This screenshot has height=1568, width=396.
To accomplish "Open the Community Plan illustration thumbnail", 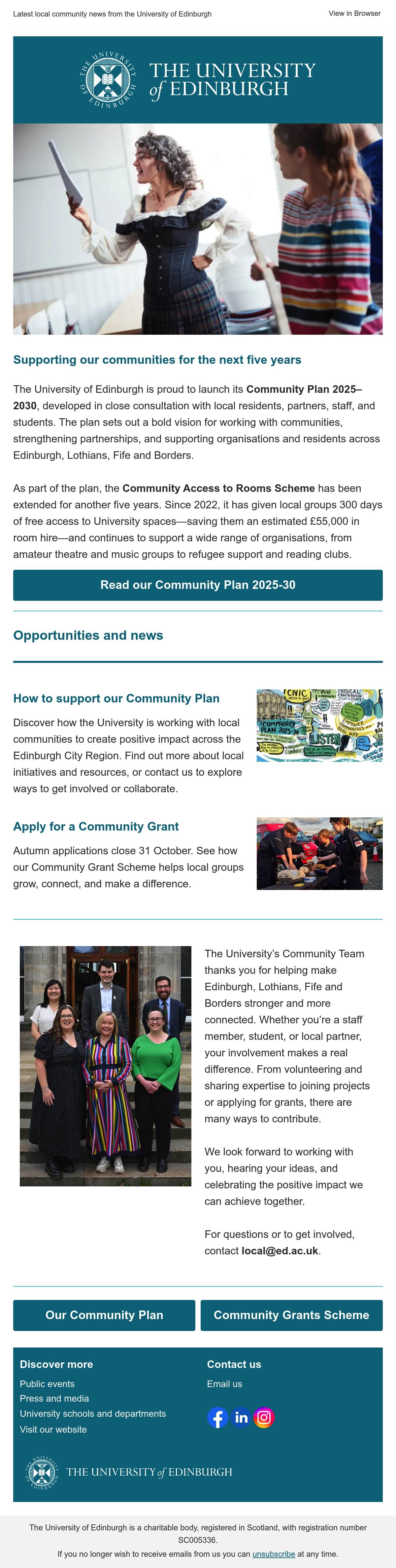I will tap(319, 725).
